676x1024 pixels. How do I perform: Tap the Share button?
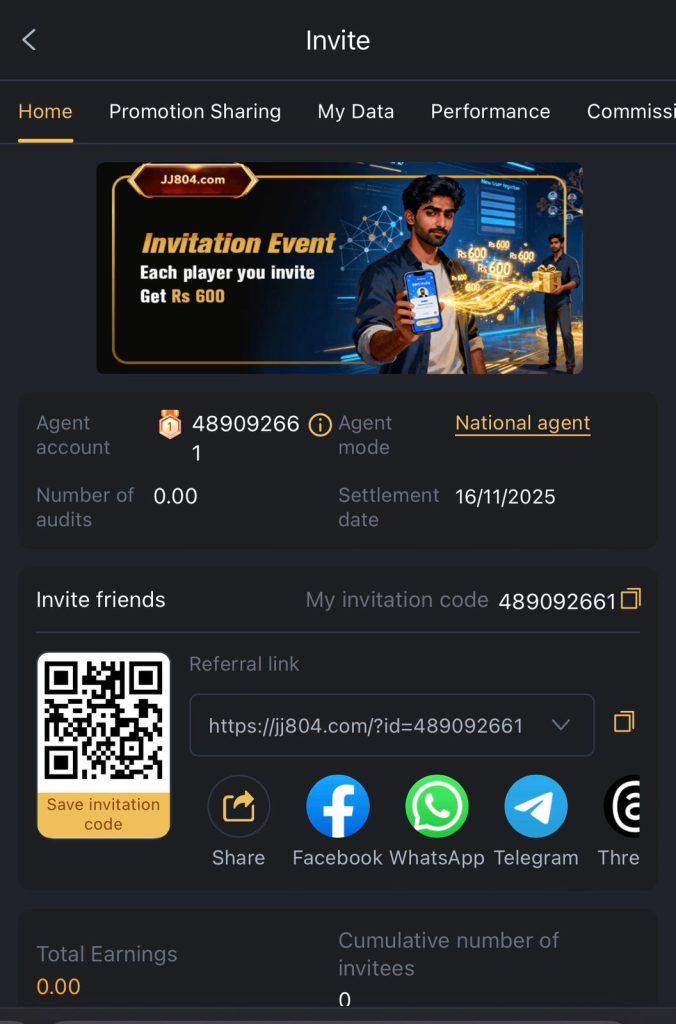238,807
